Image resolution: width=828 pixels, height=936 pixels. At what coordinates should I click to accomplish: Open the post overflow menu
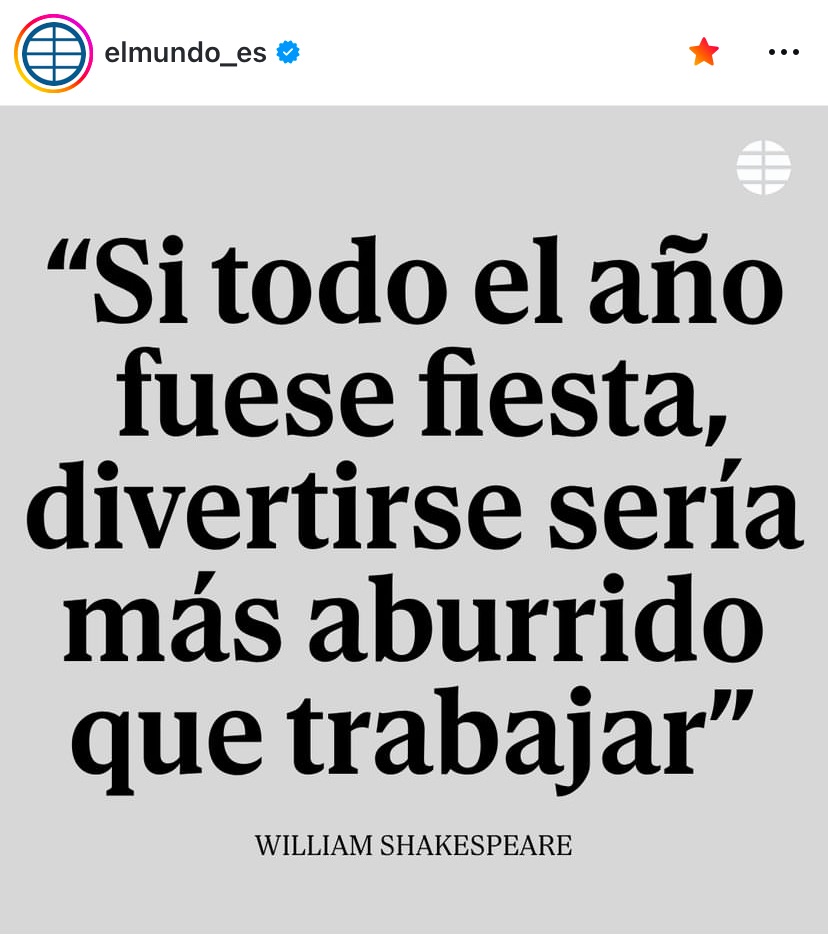783,52
